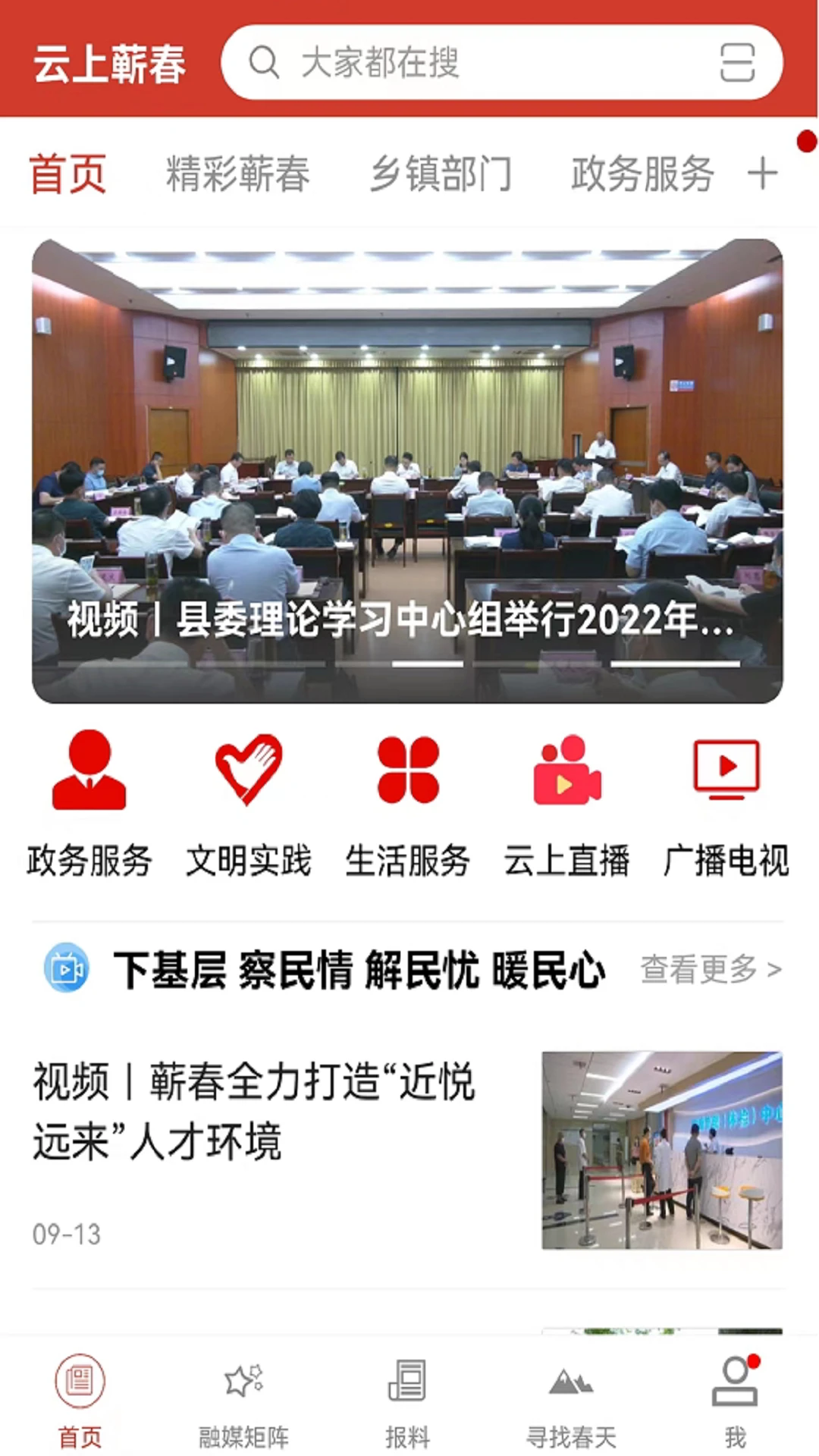Select the 政务服务 channel tab
The width and height of the screenshot is (819, 1456).
643,173
